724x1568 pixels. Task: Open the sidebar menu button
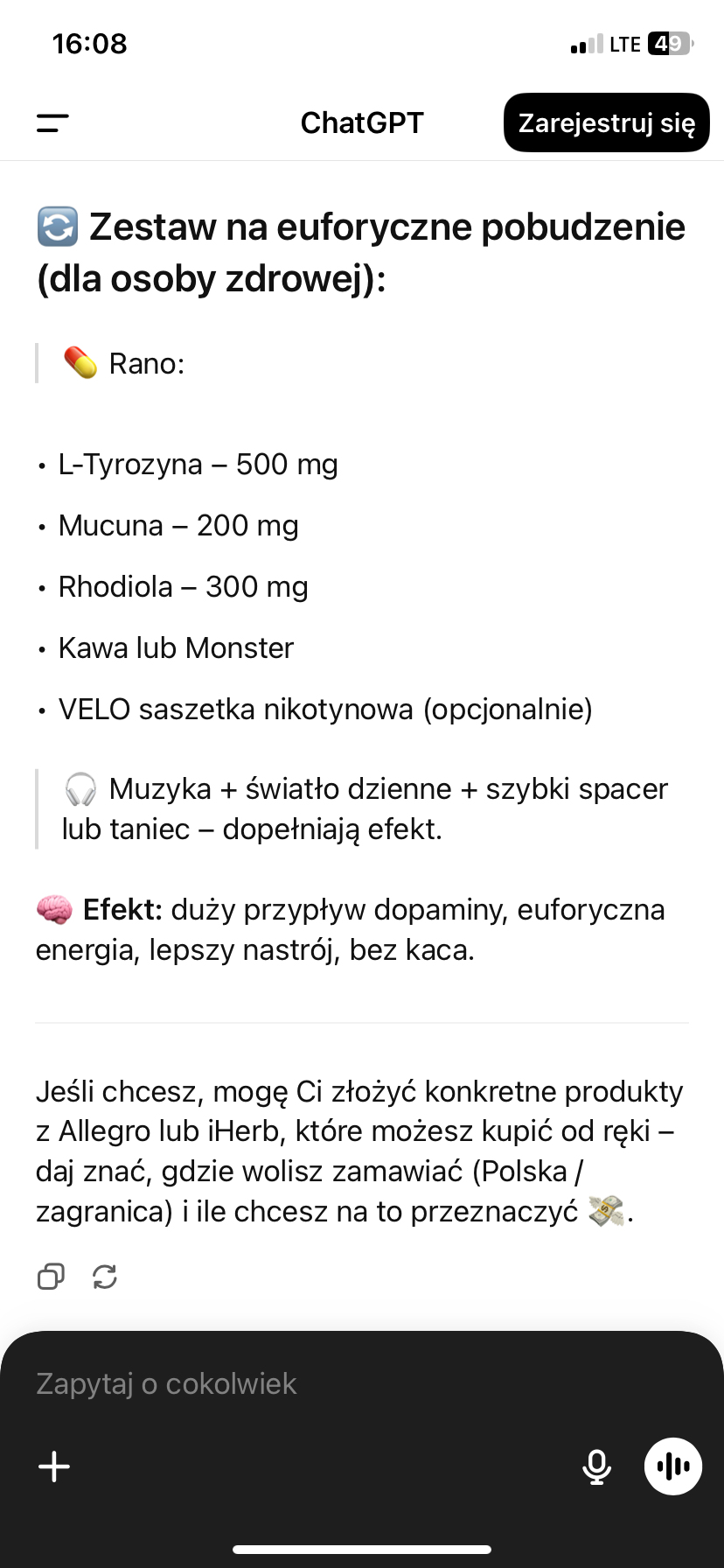pyautogui.click(x=52, y=123)
